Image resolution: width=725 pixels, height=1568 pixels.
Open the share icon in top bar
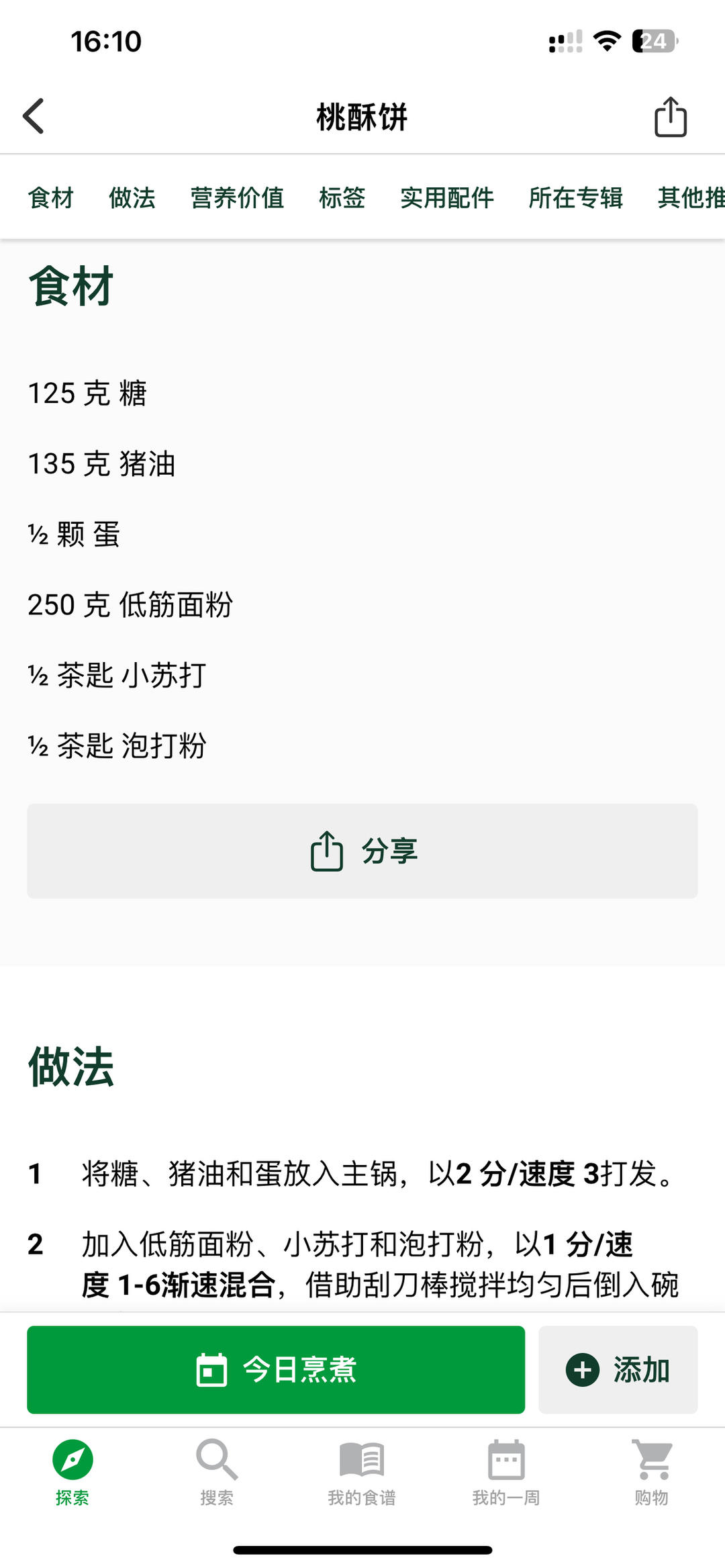coord(670,117)
